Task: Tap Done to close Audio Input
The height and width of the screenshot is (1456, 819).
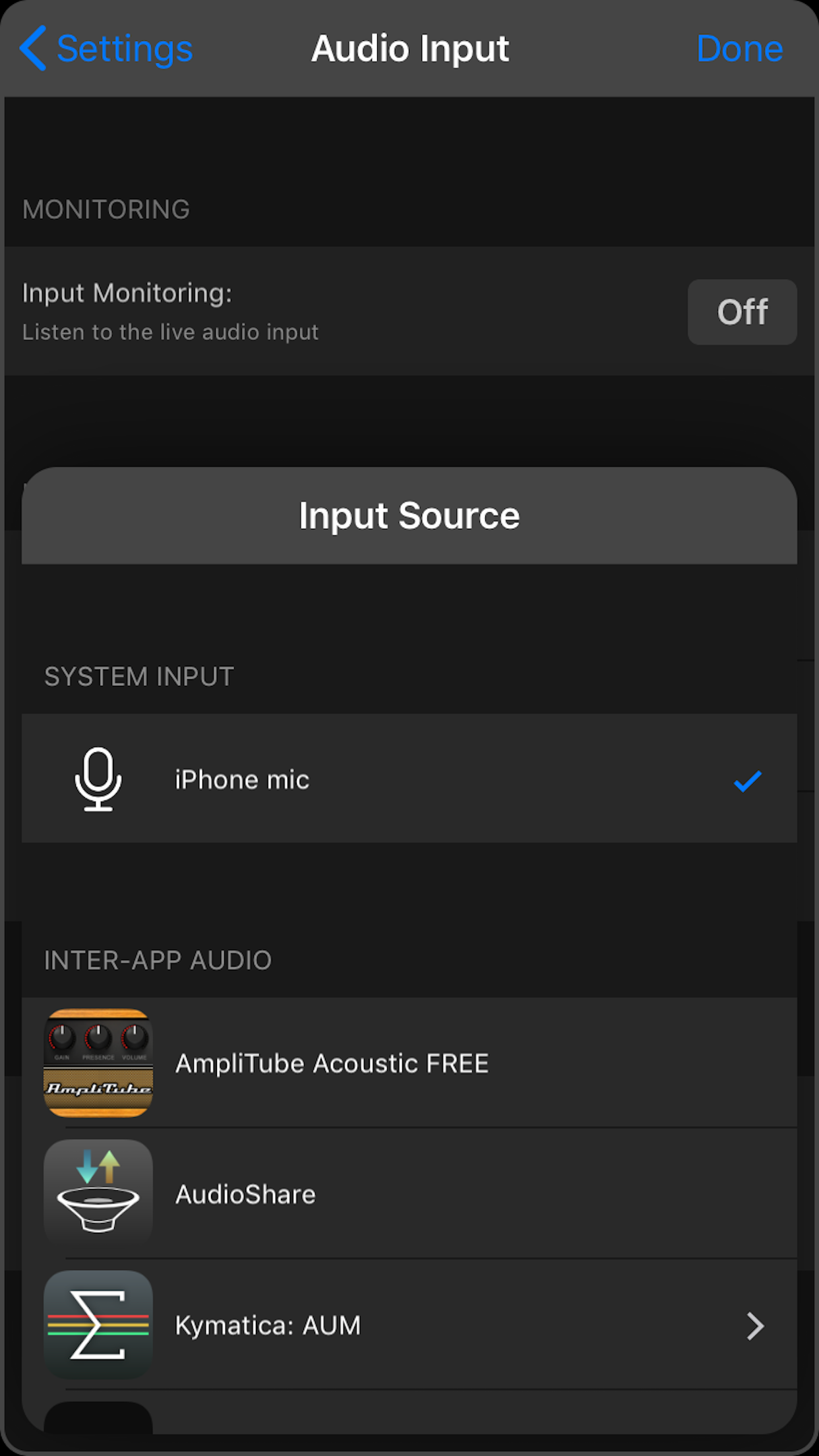Action: (x=739, y=49)
